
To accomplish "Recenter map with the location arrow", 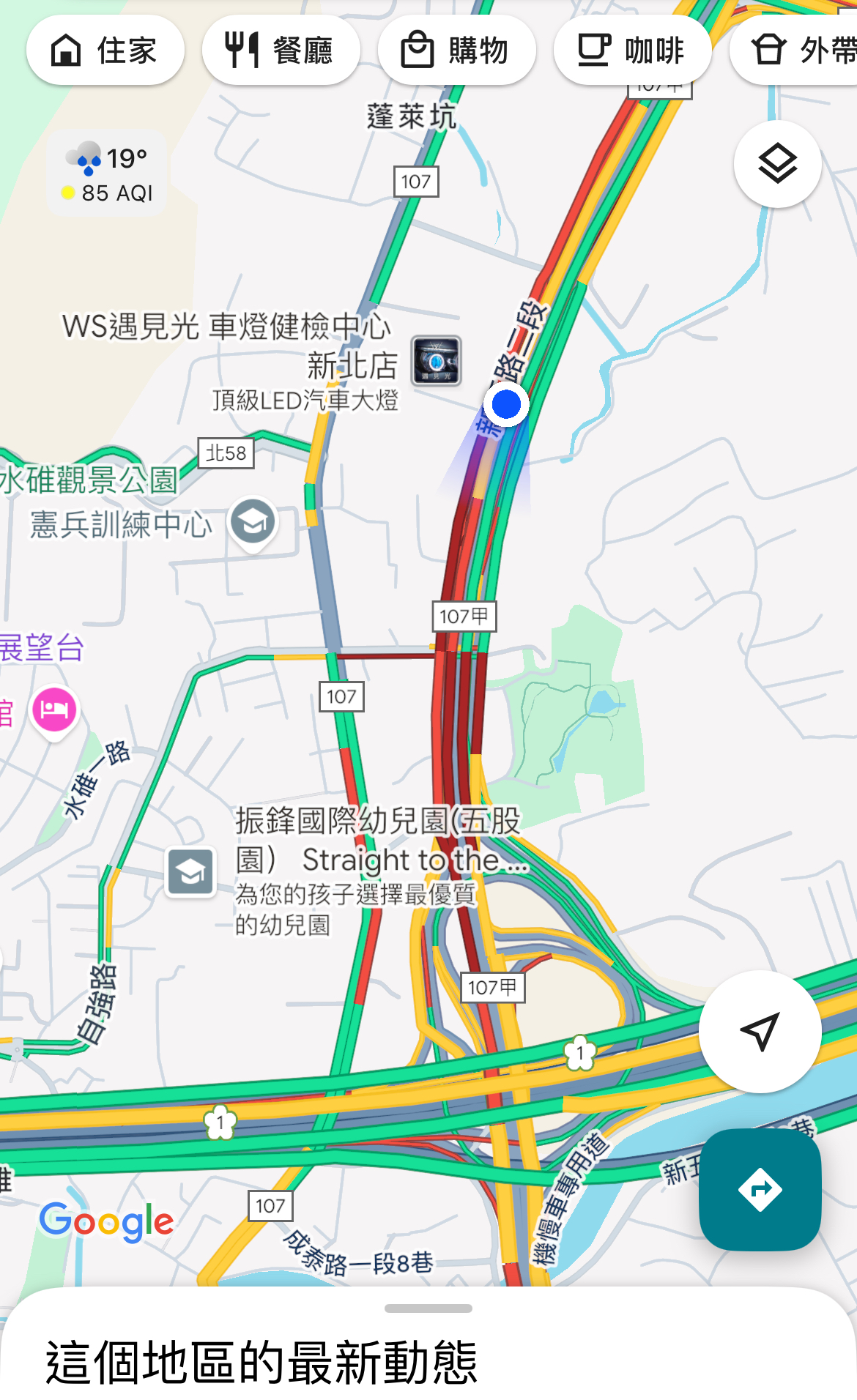I will coord(760,1032).
